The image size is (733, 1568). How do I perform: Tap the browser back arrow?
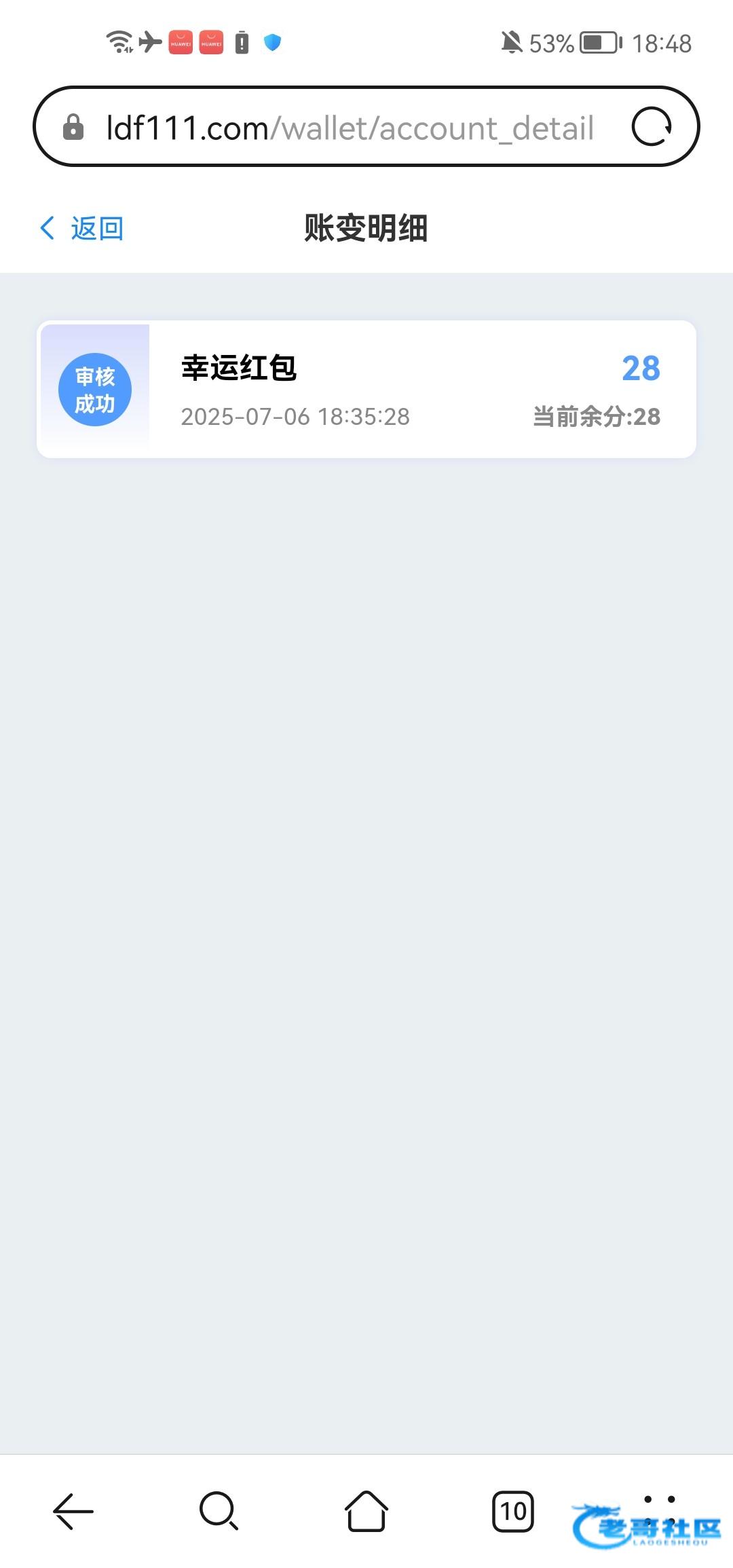[x=73, y=1511]
